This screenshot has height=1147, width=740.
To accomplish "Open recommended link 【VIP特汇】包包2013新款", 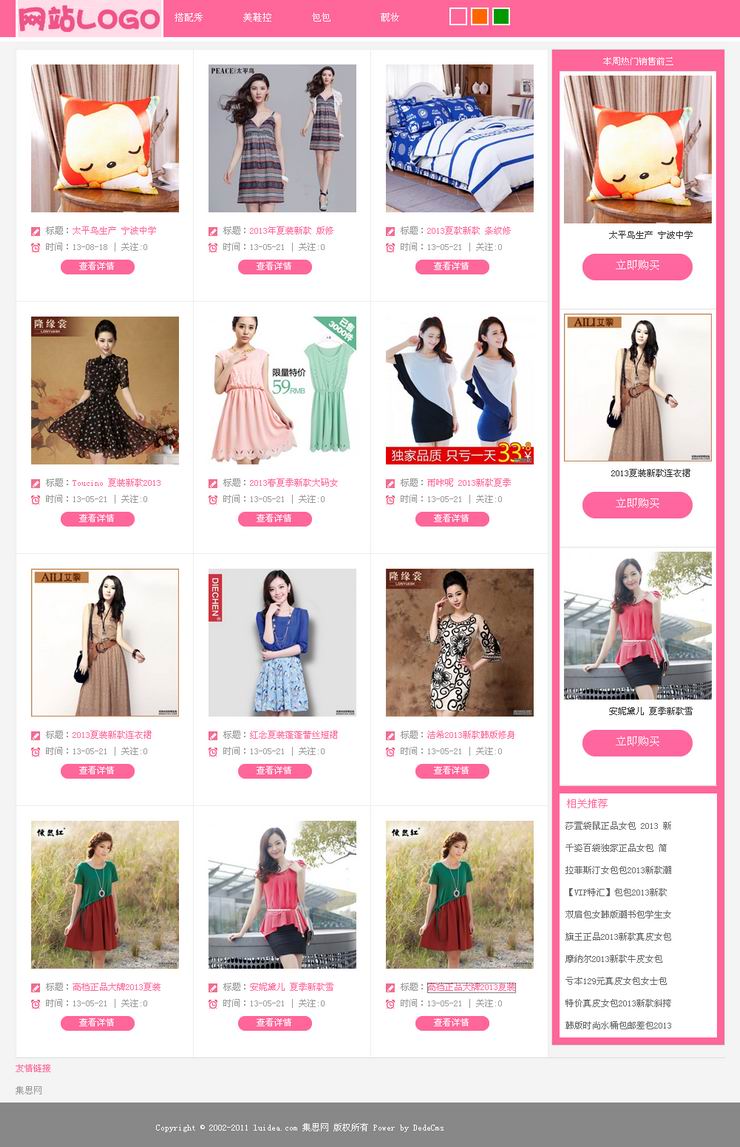I will [x=615, y=892].
